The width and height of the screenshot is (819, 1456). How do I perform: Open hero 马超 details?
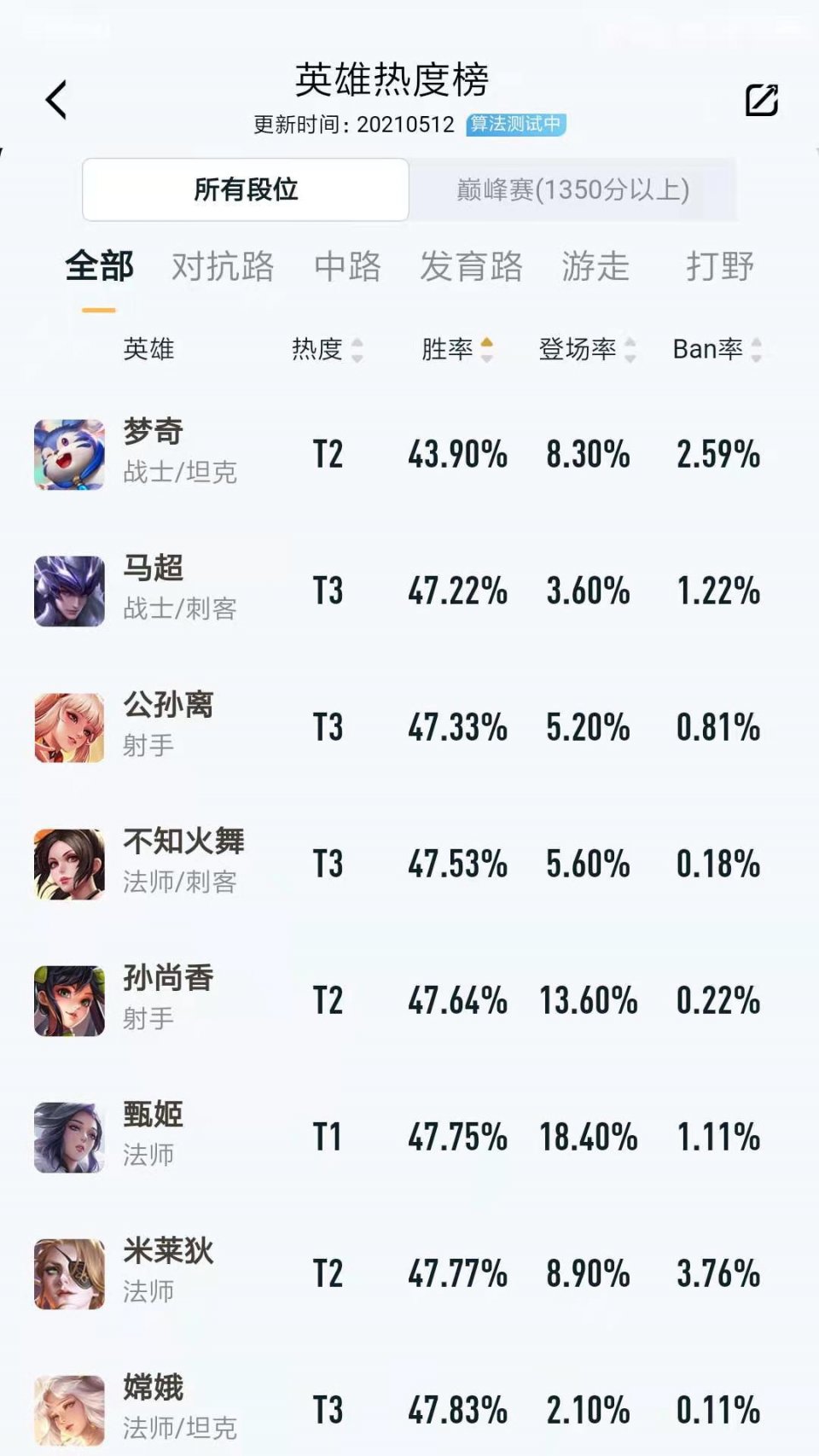point(154,590)
